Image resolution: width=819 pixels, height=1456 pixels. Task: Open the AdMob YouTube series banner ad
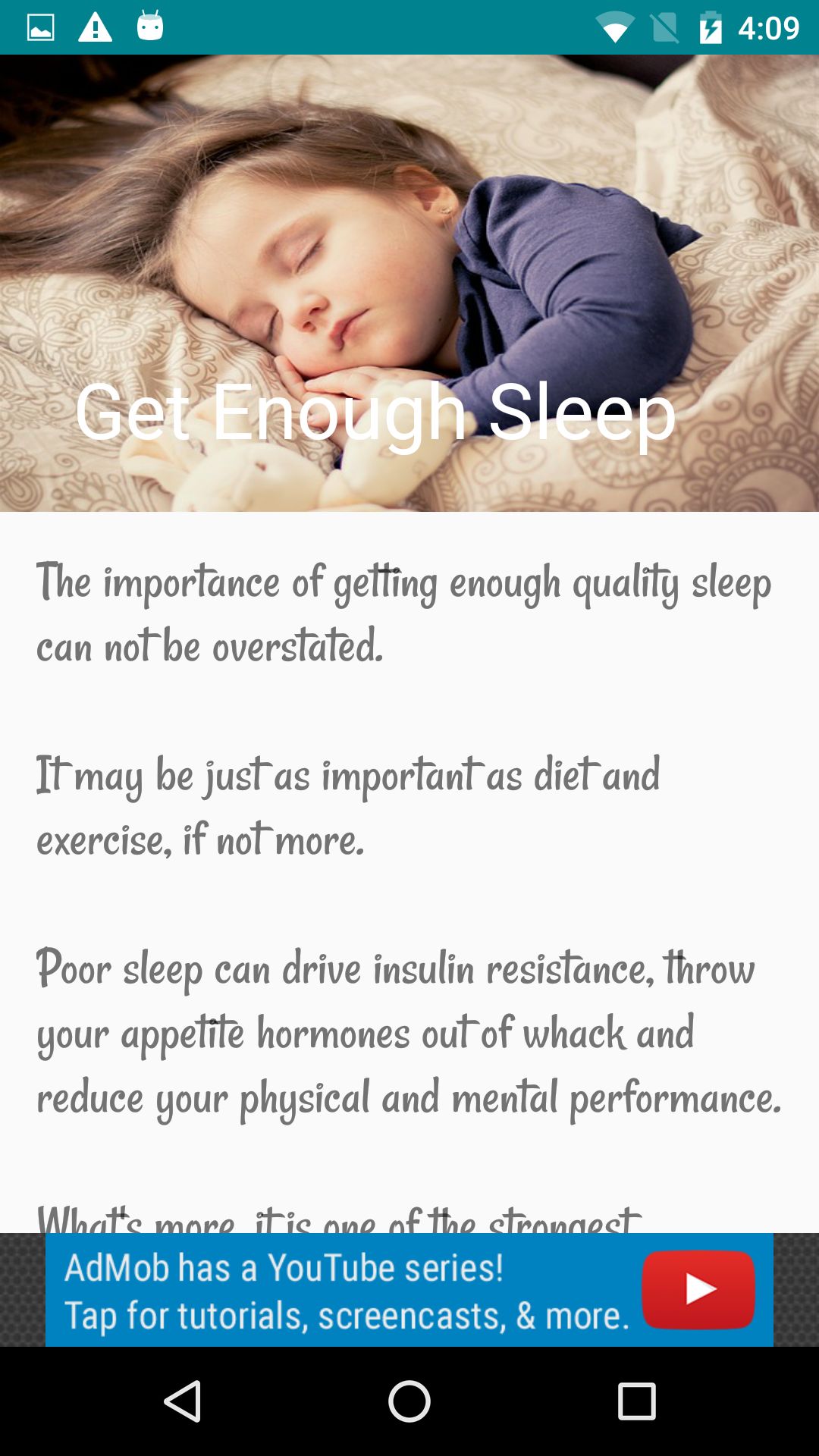[346, 1291]
